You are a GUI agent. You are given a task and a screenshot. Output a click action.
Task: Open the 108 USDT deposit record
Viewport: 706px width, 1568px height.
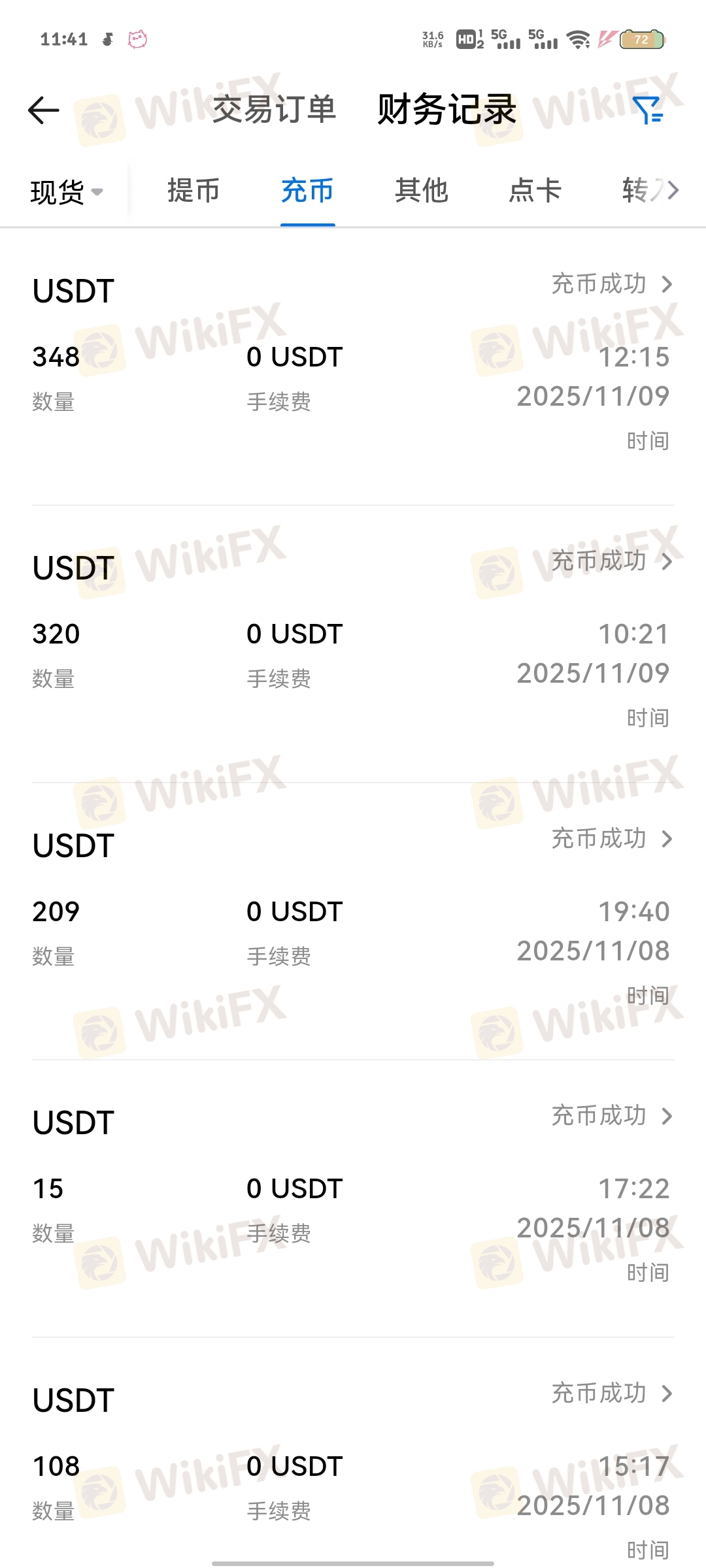(612, 1394)
